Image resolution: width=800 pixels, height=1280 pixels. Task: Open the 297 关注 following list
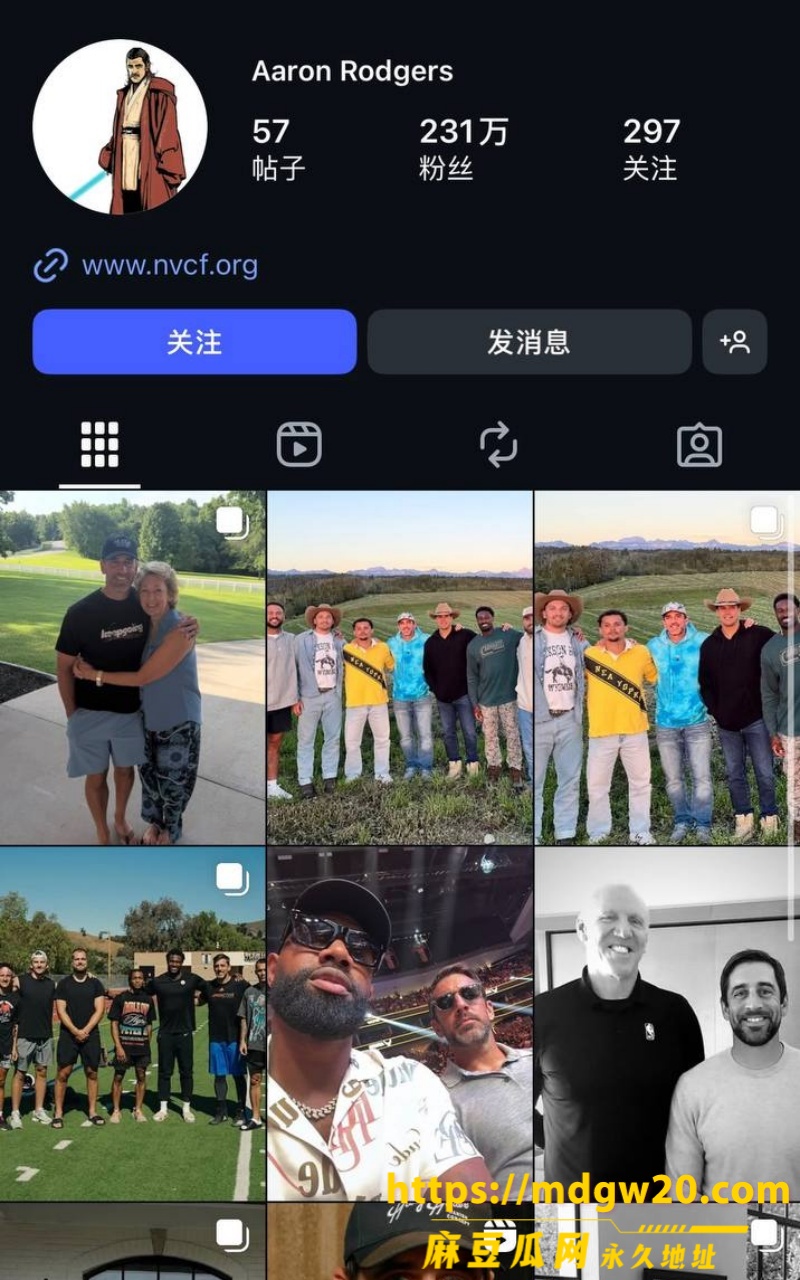coord(652,149)
